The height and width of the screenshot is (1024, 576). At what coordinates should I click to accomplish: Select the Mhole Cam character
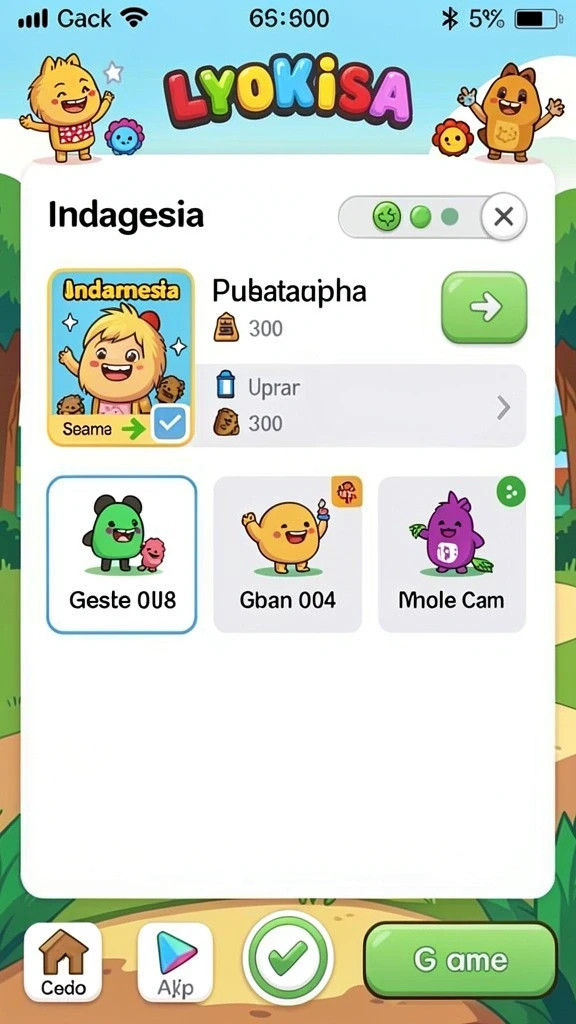tap(452, 554)
